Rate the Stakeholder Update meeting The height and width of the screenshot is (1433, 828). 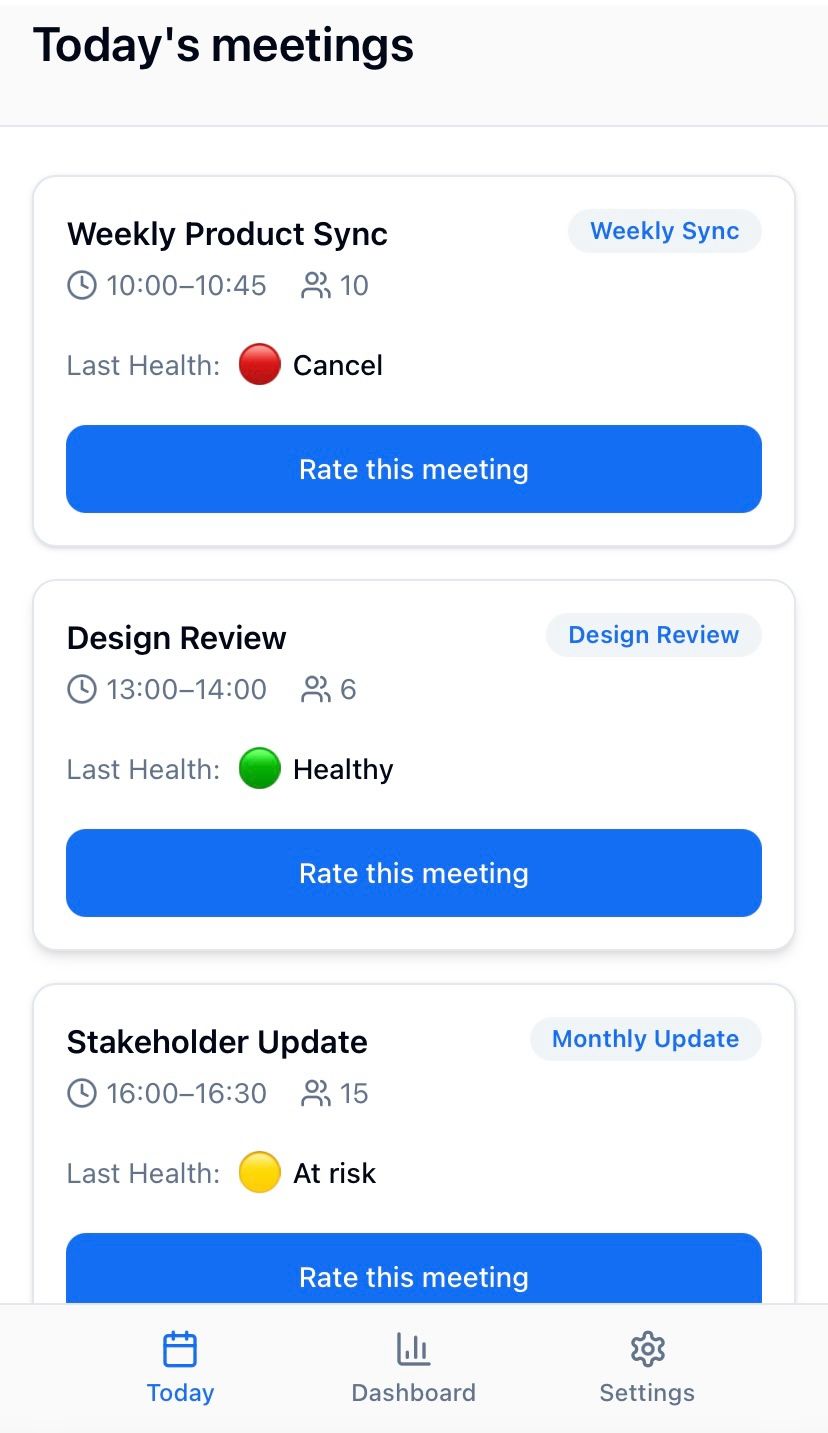coord(413,1275)
